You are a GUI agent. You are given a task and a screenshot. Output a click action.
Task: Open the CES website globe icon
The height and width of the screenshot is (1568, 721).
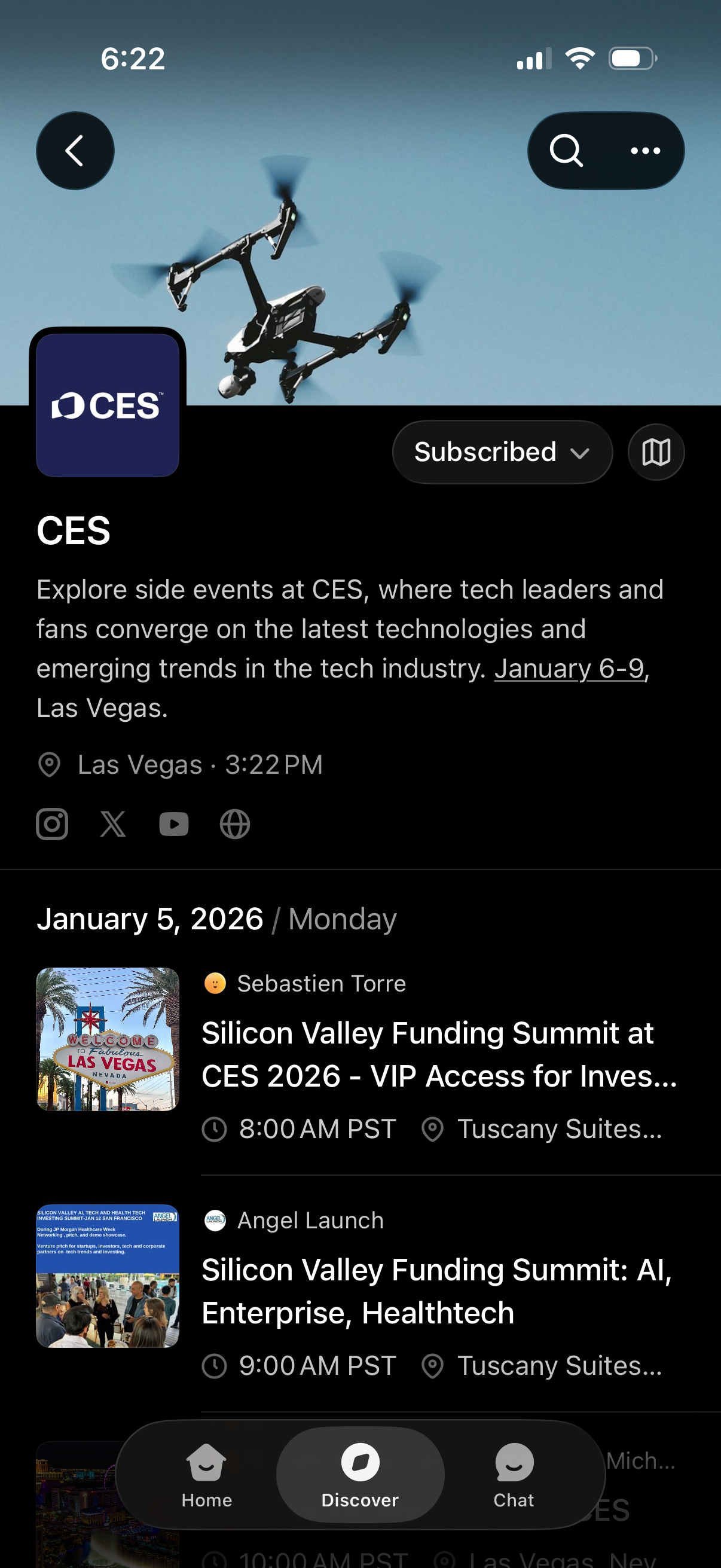point(236,823)
